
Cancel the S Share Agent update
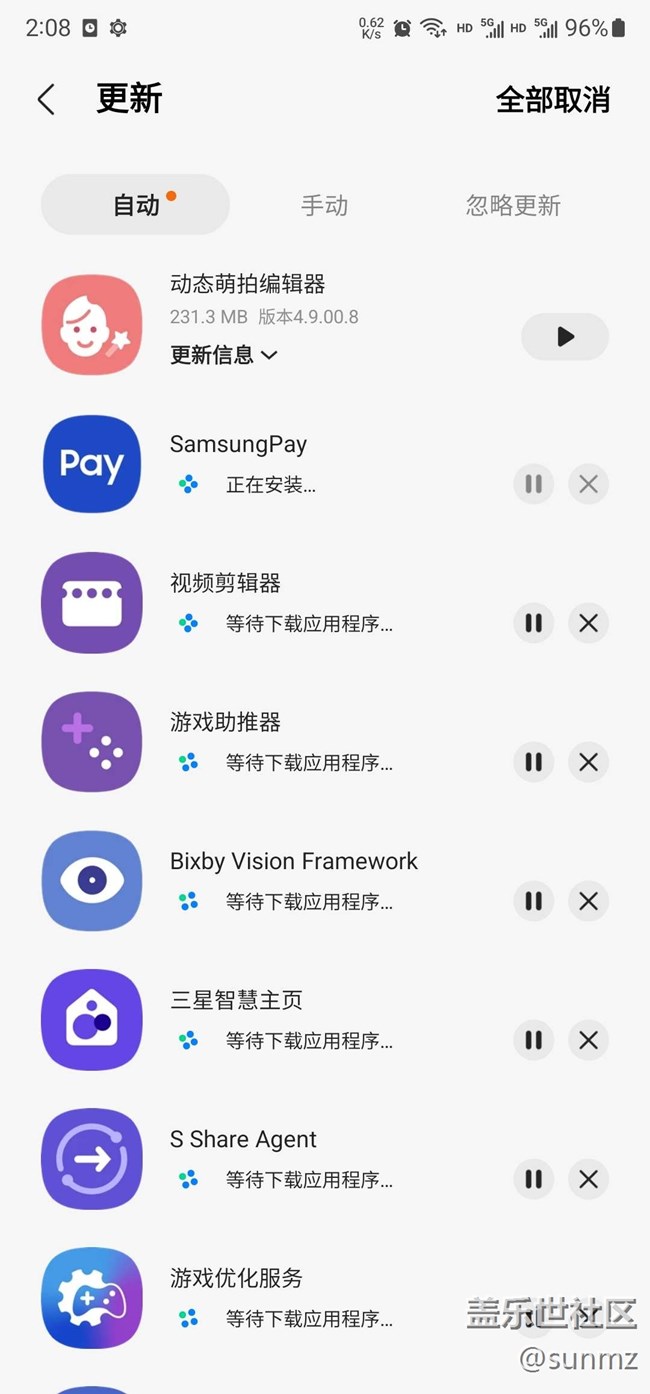pyautogui.click(x=588, y=1180)
